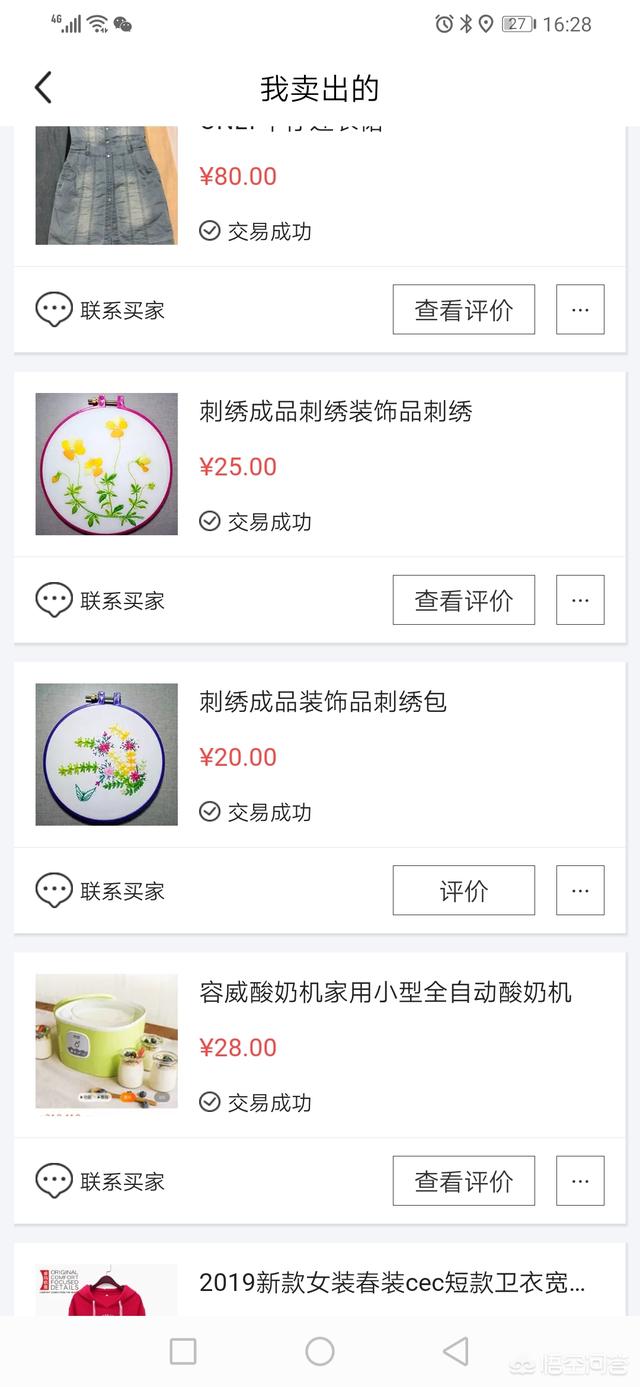The image size is (640, 1387).
Task: Open the recent apps square button
Action: pos(183,1352)
